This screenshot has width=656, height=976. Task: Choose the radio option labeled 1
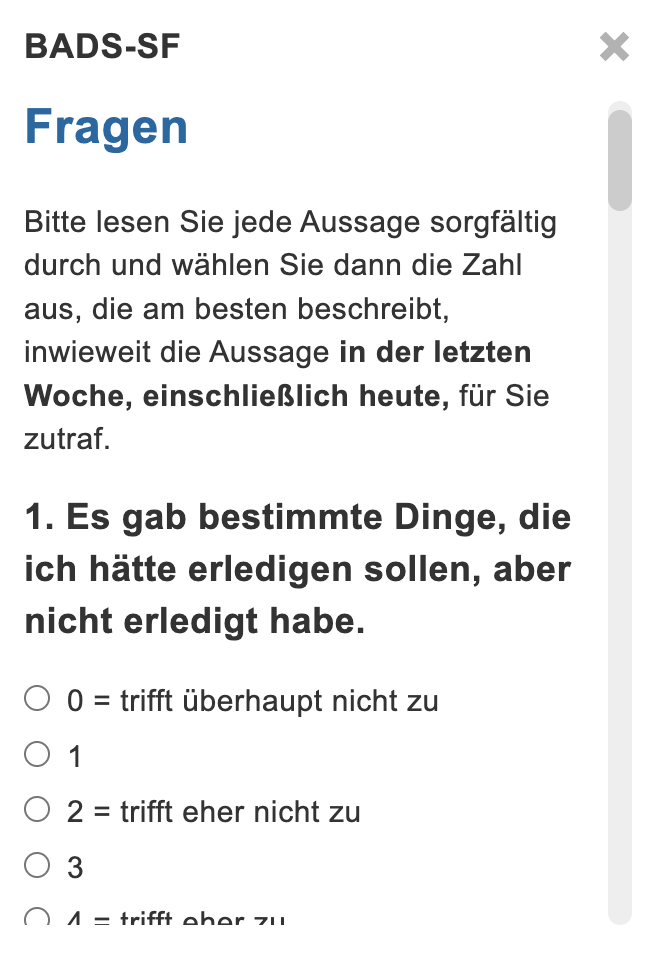(x=37, y=755)
